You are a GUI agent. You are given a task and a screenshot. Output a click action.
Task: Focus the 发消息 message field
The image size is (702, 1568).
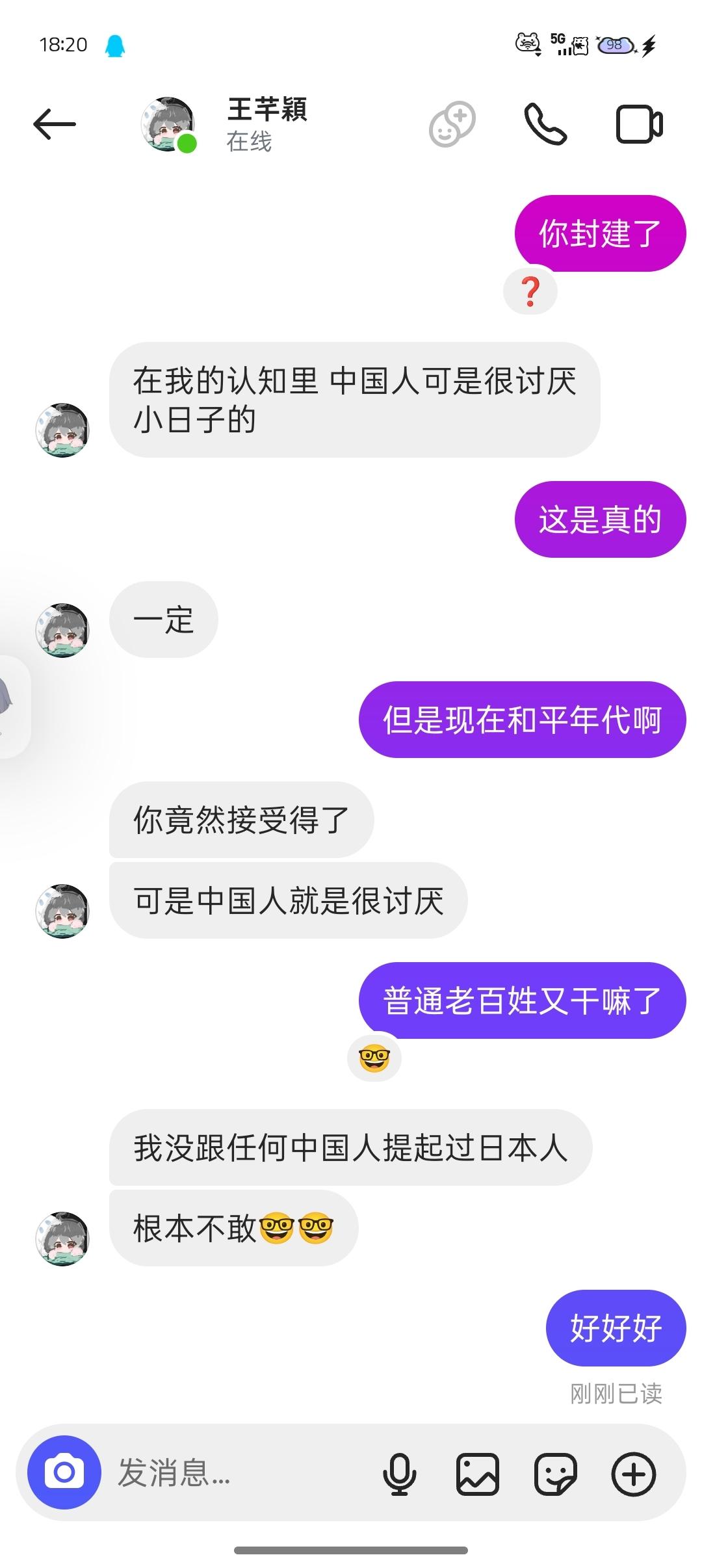[234, 1473]
